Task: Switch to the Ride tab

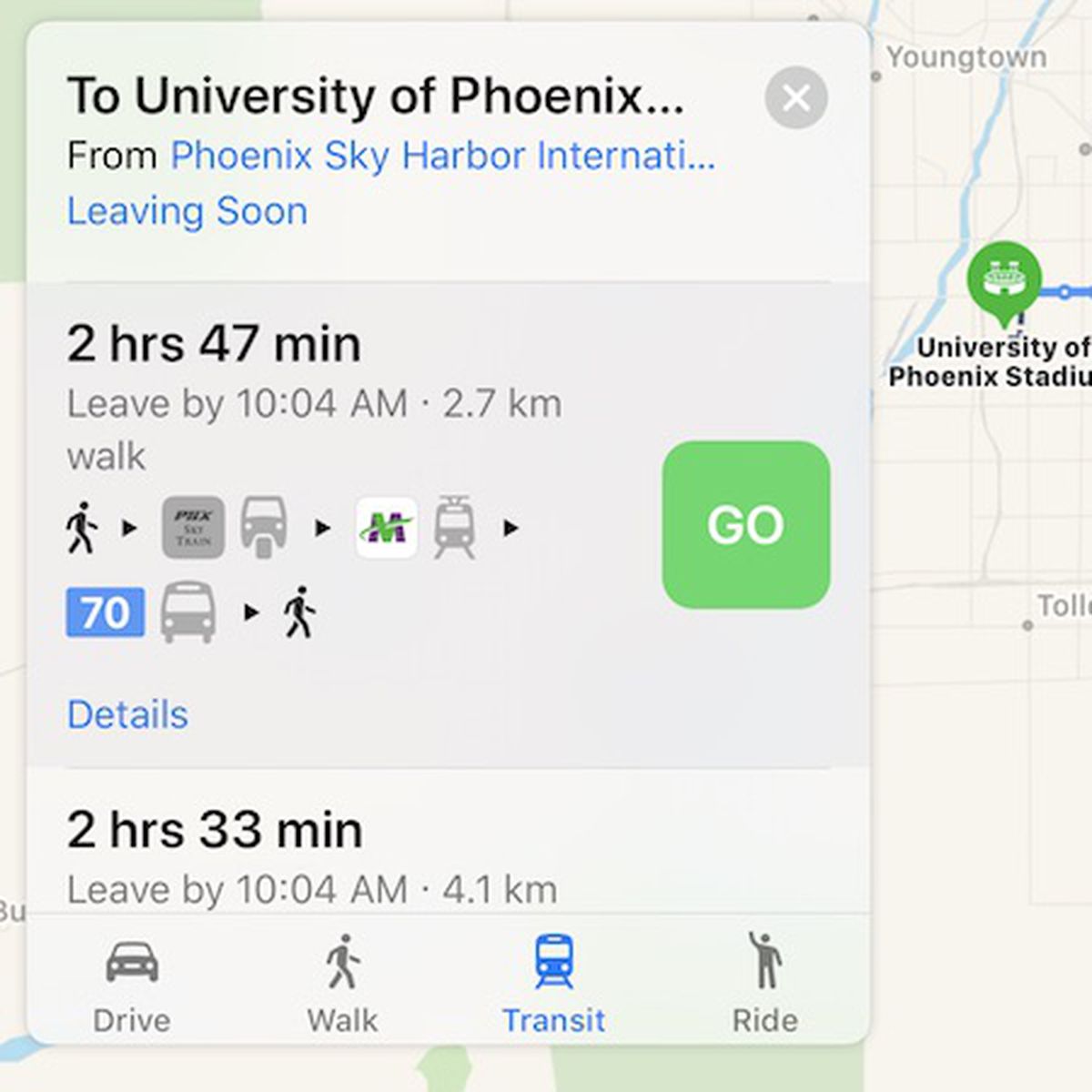Action: 764,985
